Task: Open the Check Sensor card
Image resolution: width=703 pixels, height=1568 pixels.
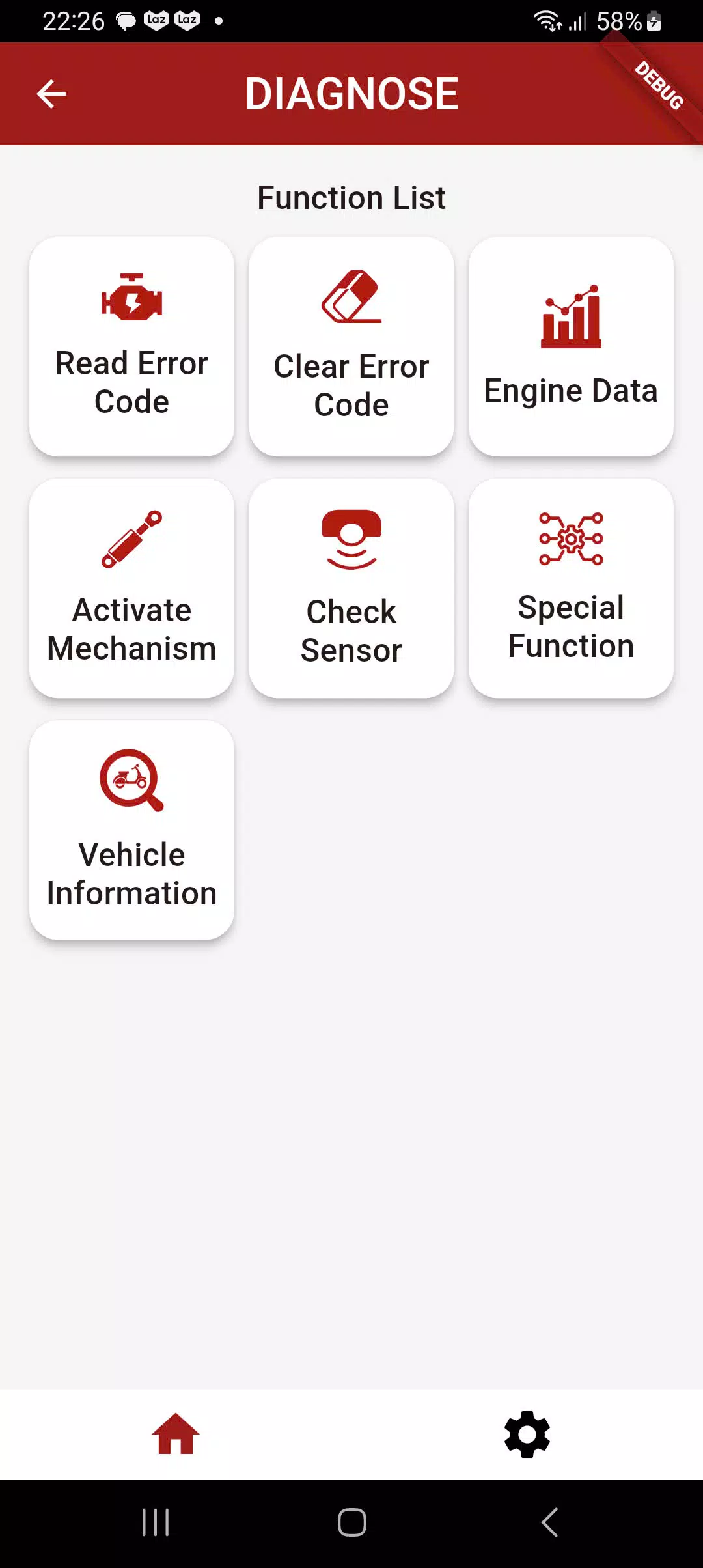Action: click(x=351, y=589)
